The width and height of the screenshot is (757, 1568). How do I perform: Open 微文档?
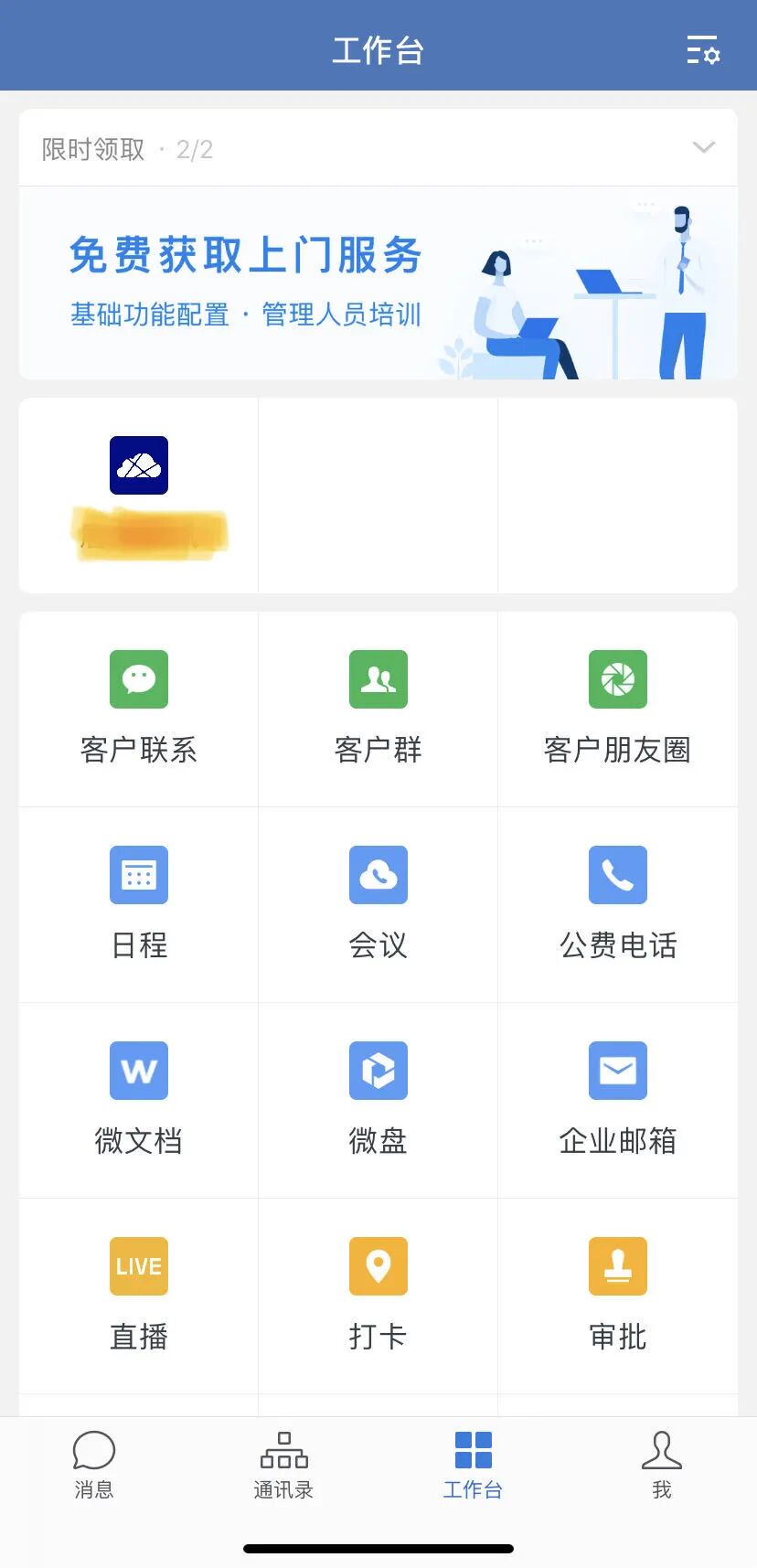point(139,1100)
